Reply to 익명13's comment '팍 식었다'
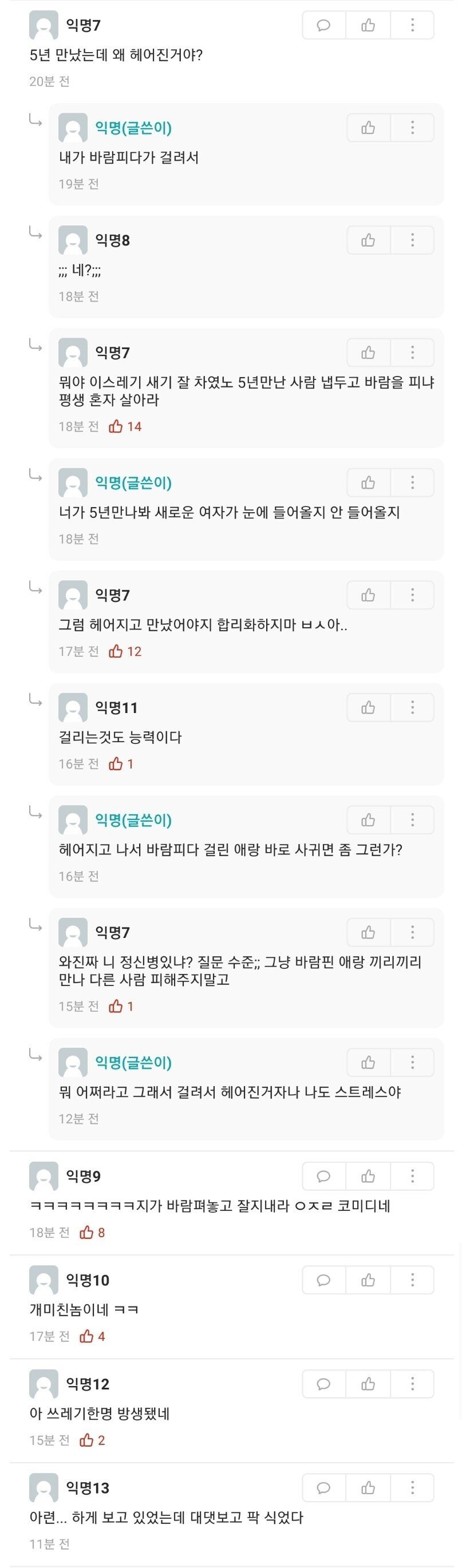 coord(324,1488)
